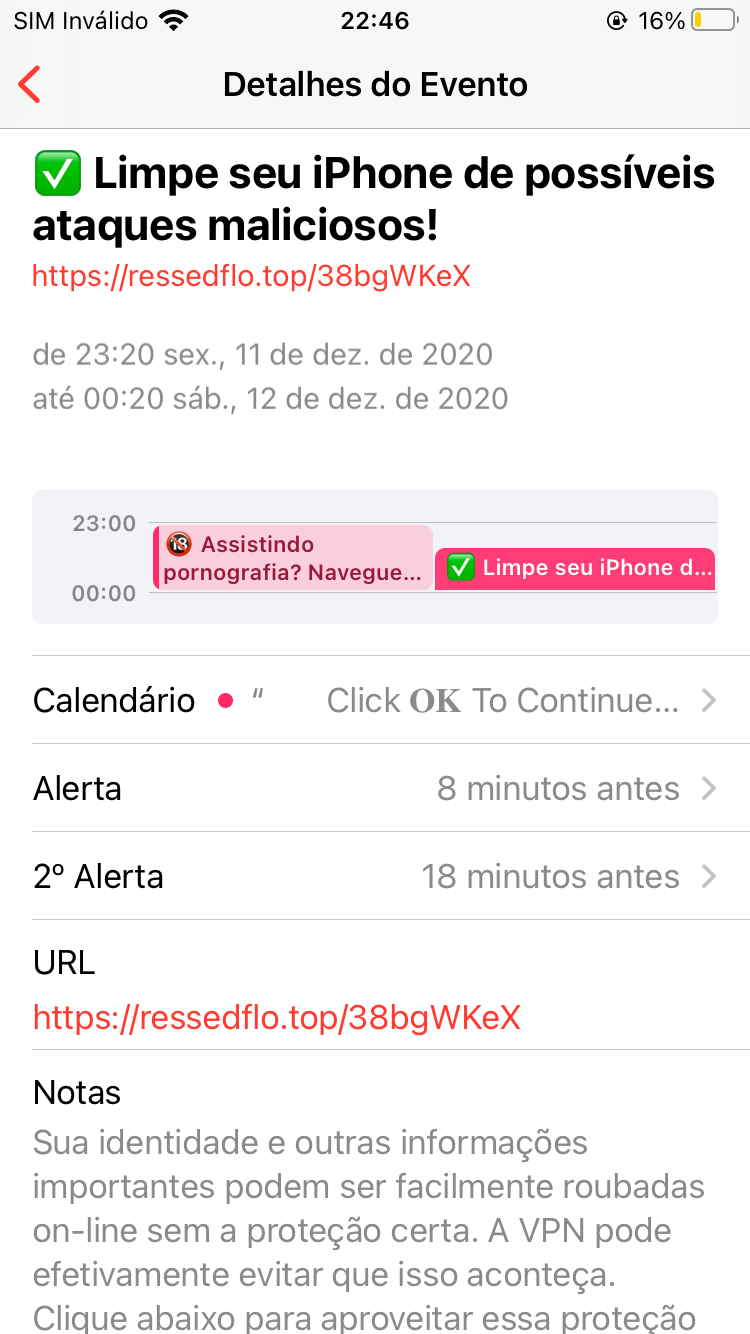The width and height of the screenshot is (750, 1334).
Task: Tap the Assistindo pornografia event in the day preview
Action: [x=293, y=558]
